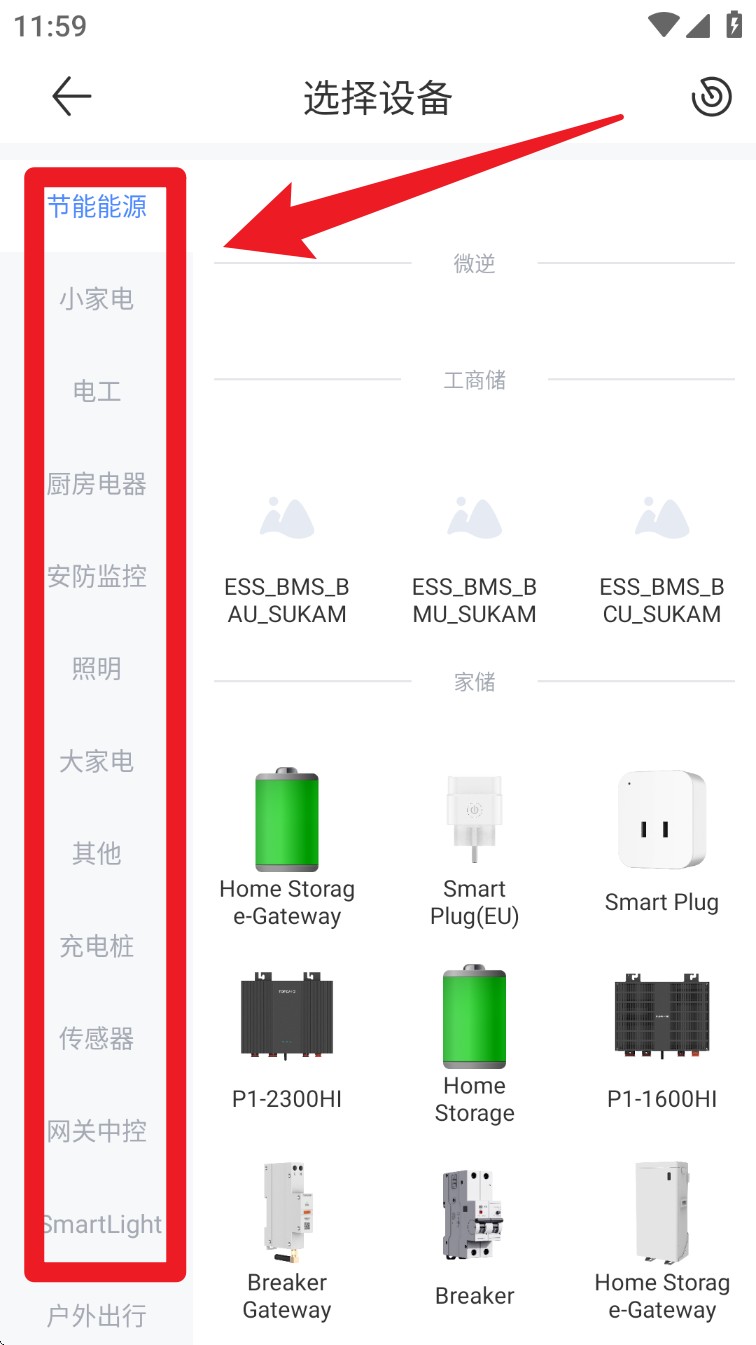Select the Home Storage device
The width and height of the screenshot is (756, 1345).
click(x=474, y=1045)
